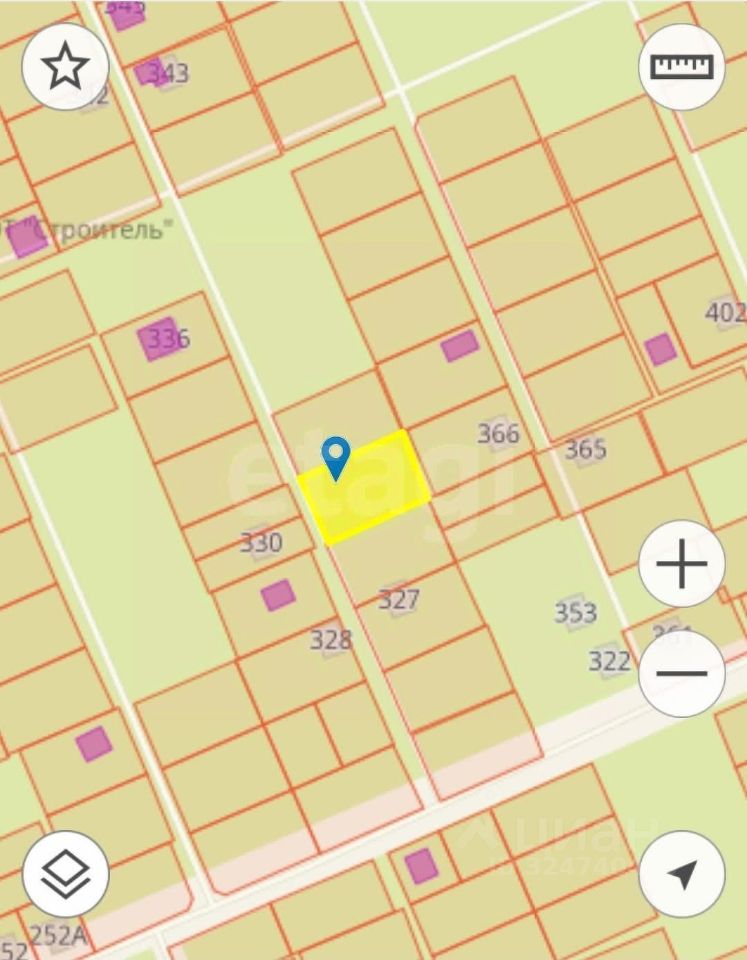
Task: Tap the star favorites button
Action: coord(65,66)
